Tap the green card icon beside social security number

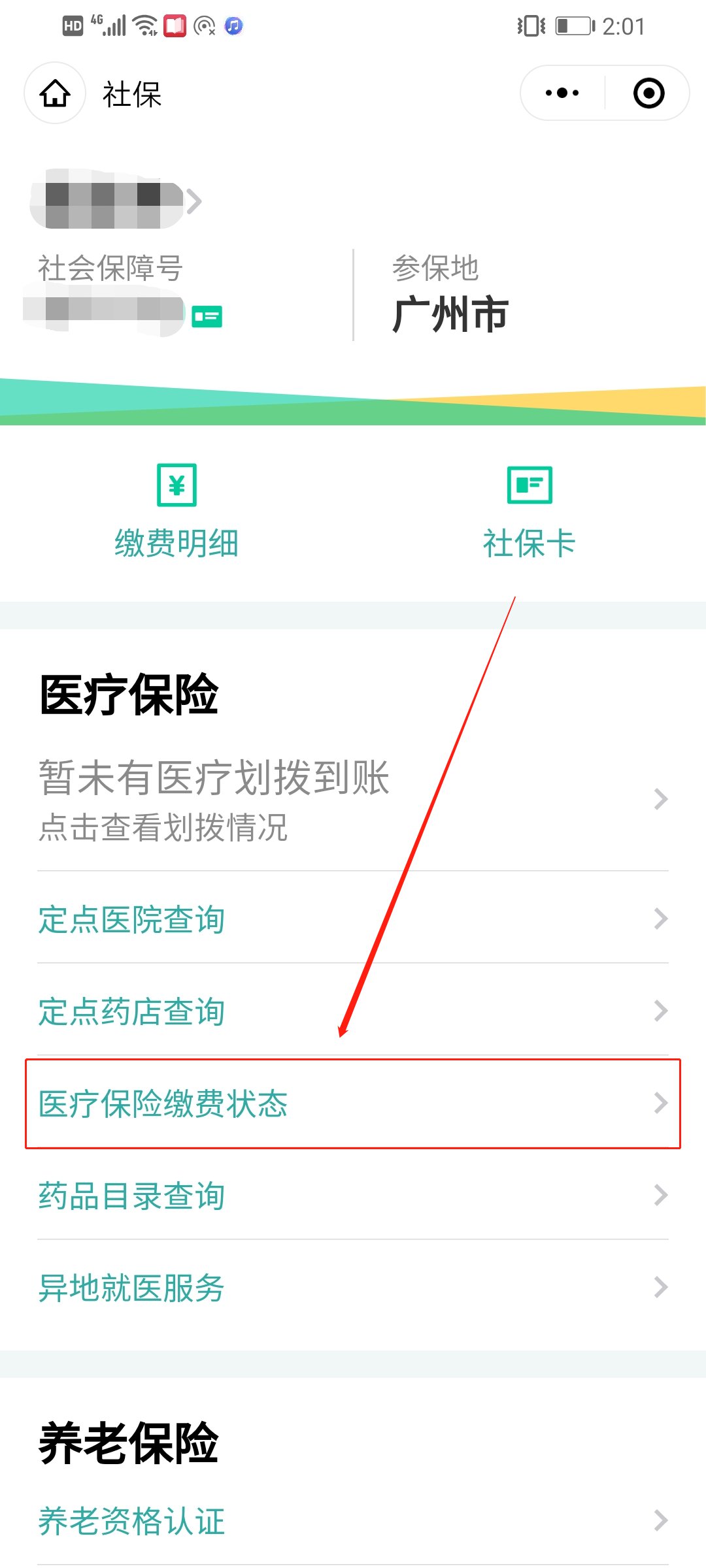tap(207, 317)
